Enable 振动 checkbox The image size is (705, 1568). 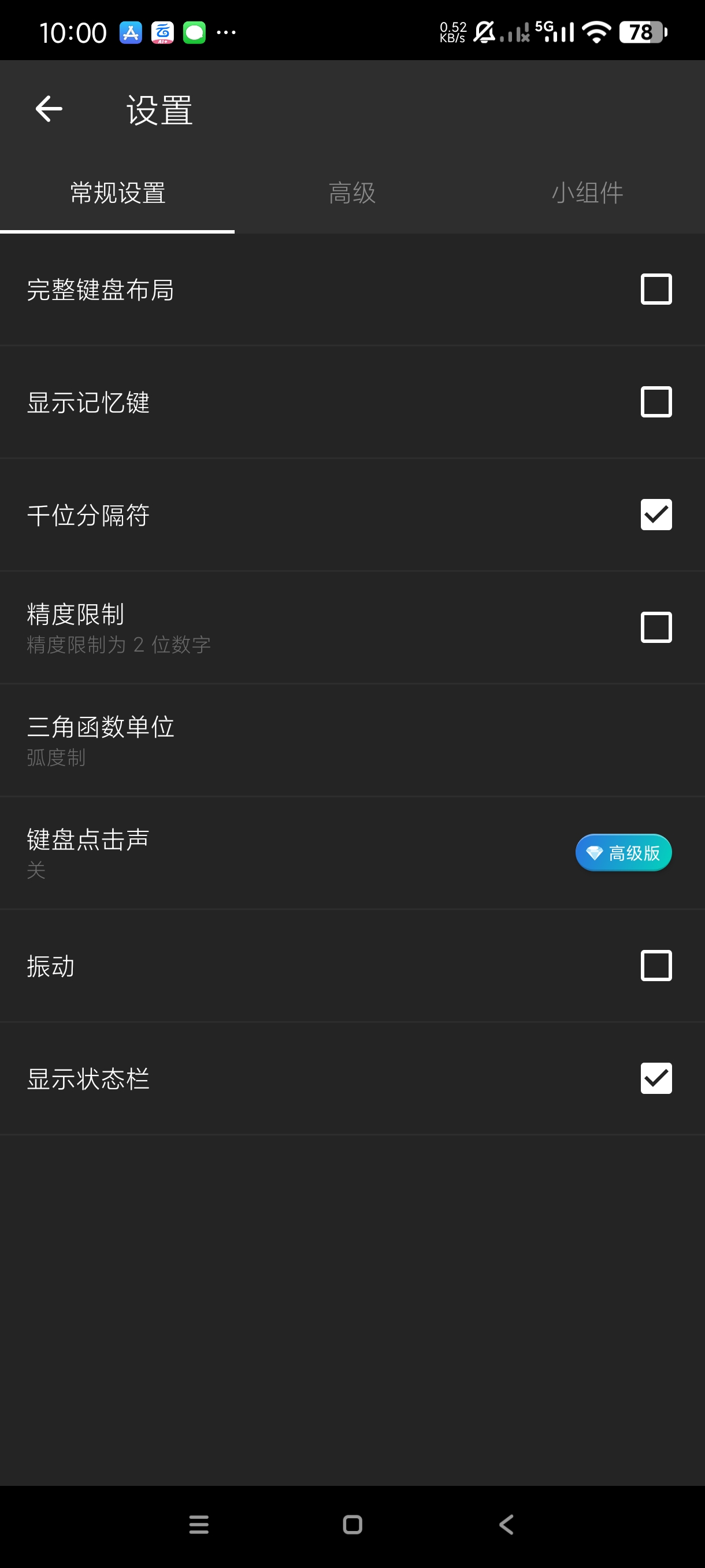656,966
